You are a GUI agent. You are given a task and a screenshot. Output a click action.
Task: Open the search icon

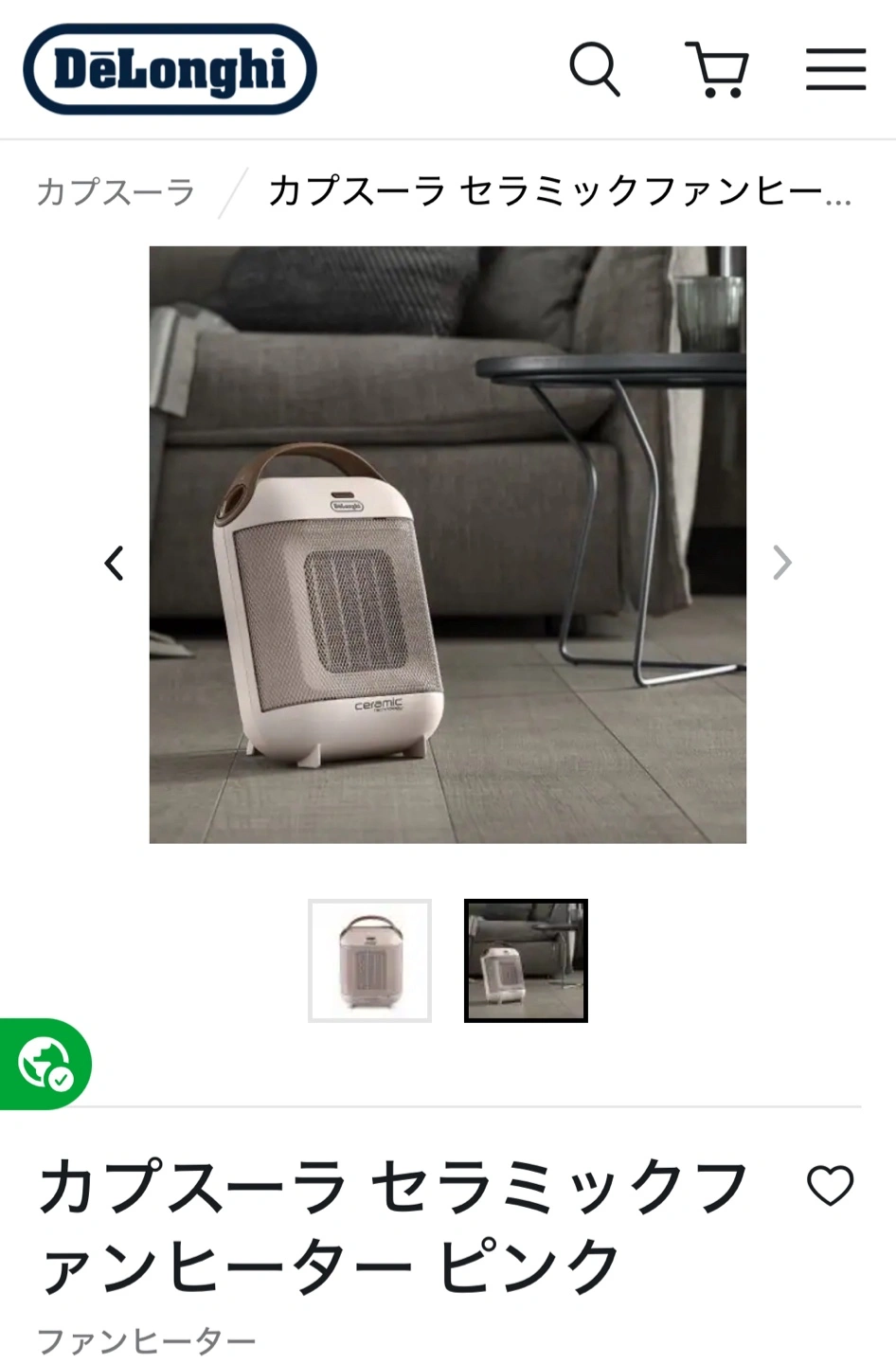coord(594,69)
